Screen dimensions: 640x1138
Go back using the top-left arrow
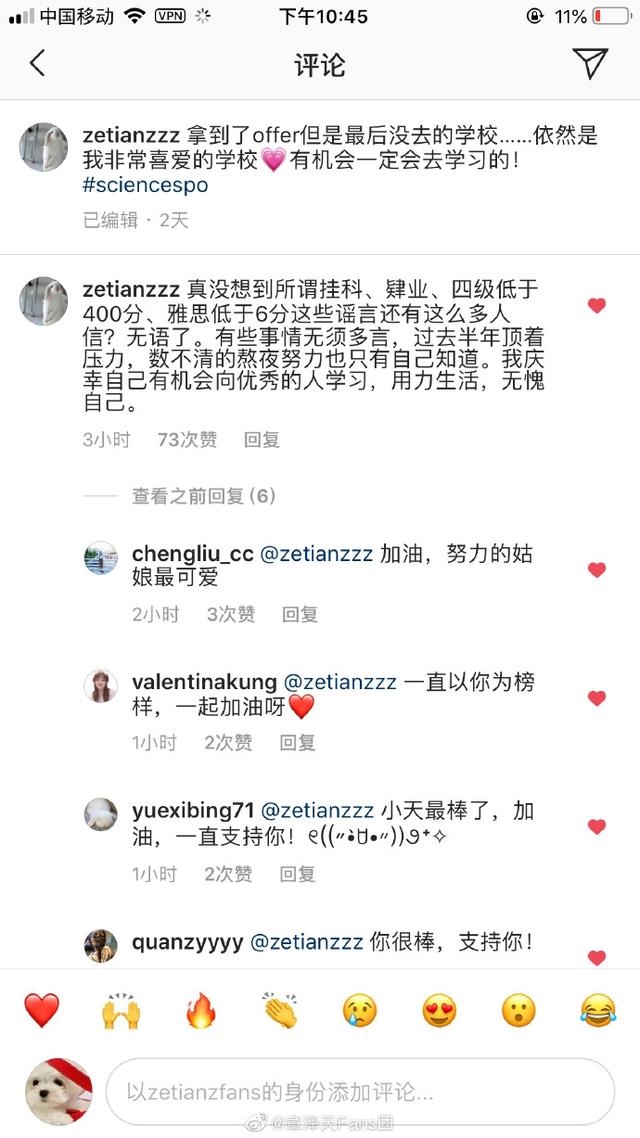point(37,64)
